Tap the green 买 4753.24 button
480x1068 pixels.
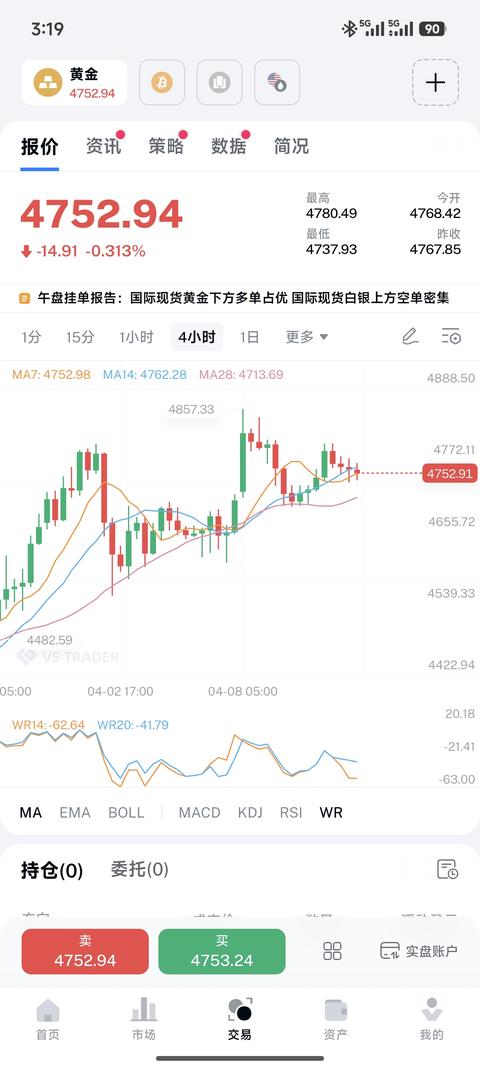coord(222,952)
